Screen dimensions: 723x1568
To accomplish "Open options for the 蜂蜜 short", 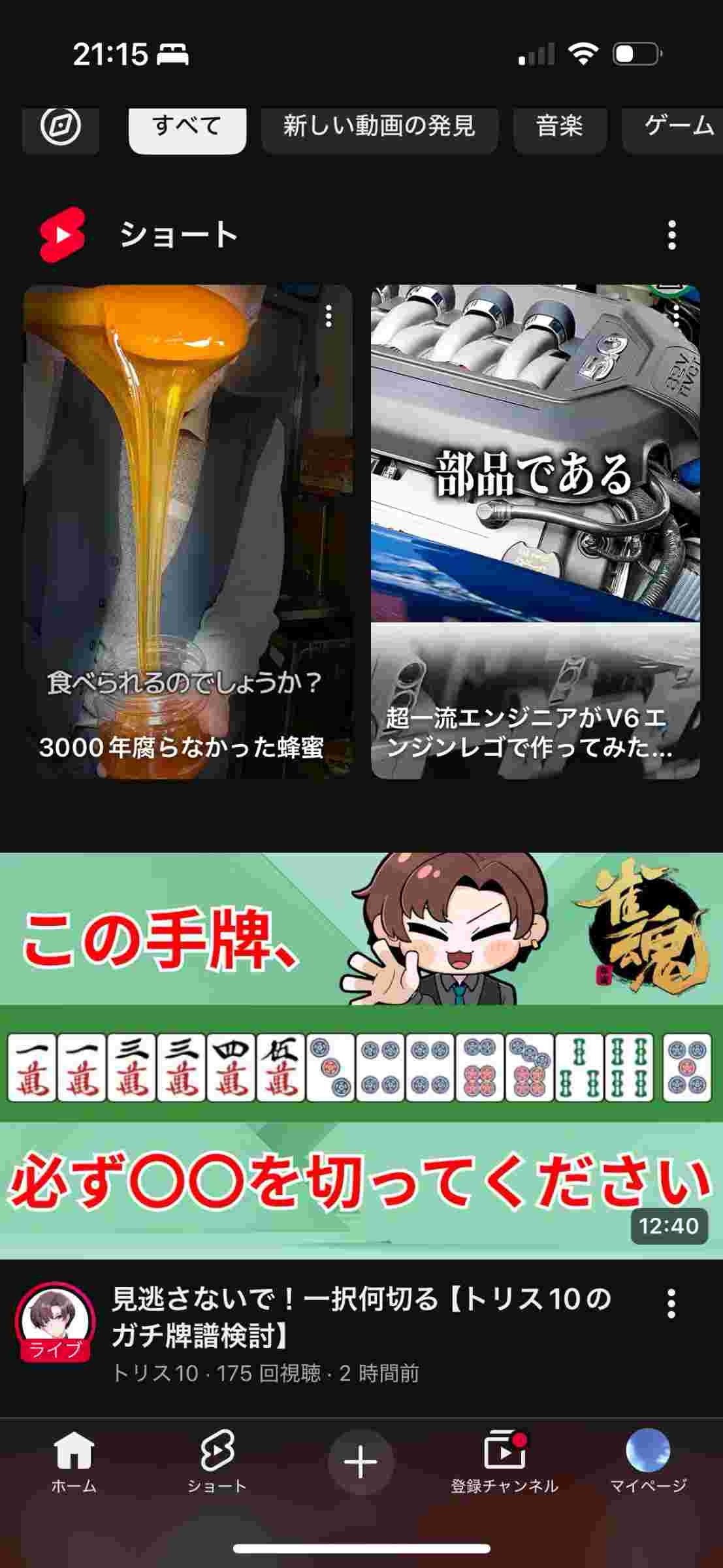I will (329, 316).
